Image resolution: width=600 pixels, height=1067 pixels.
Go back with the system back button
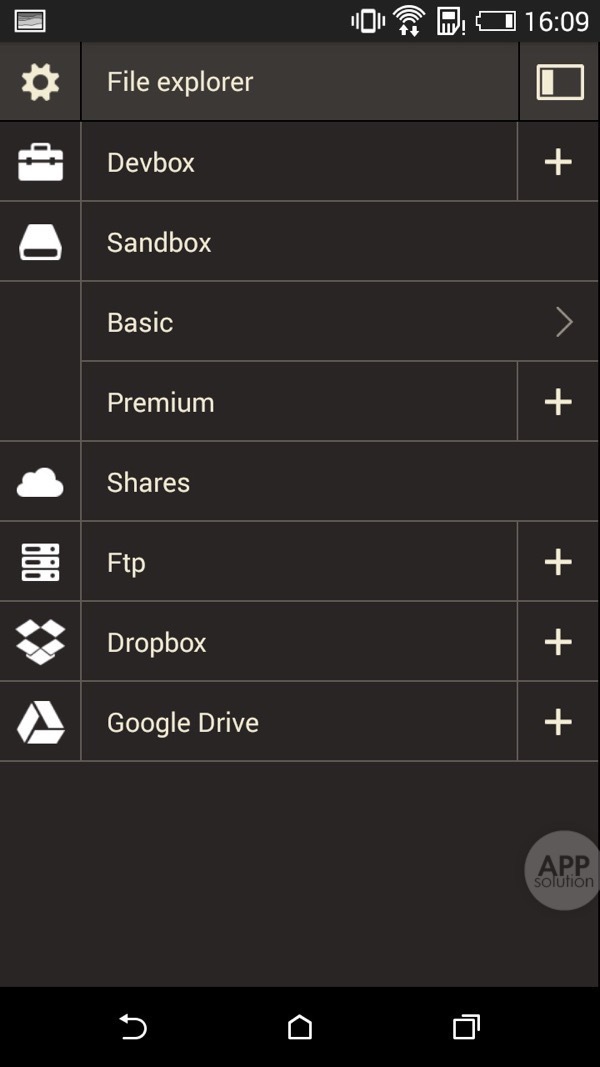(133, 1027)
